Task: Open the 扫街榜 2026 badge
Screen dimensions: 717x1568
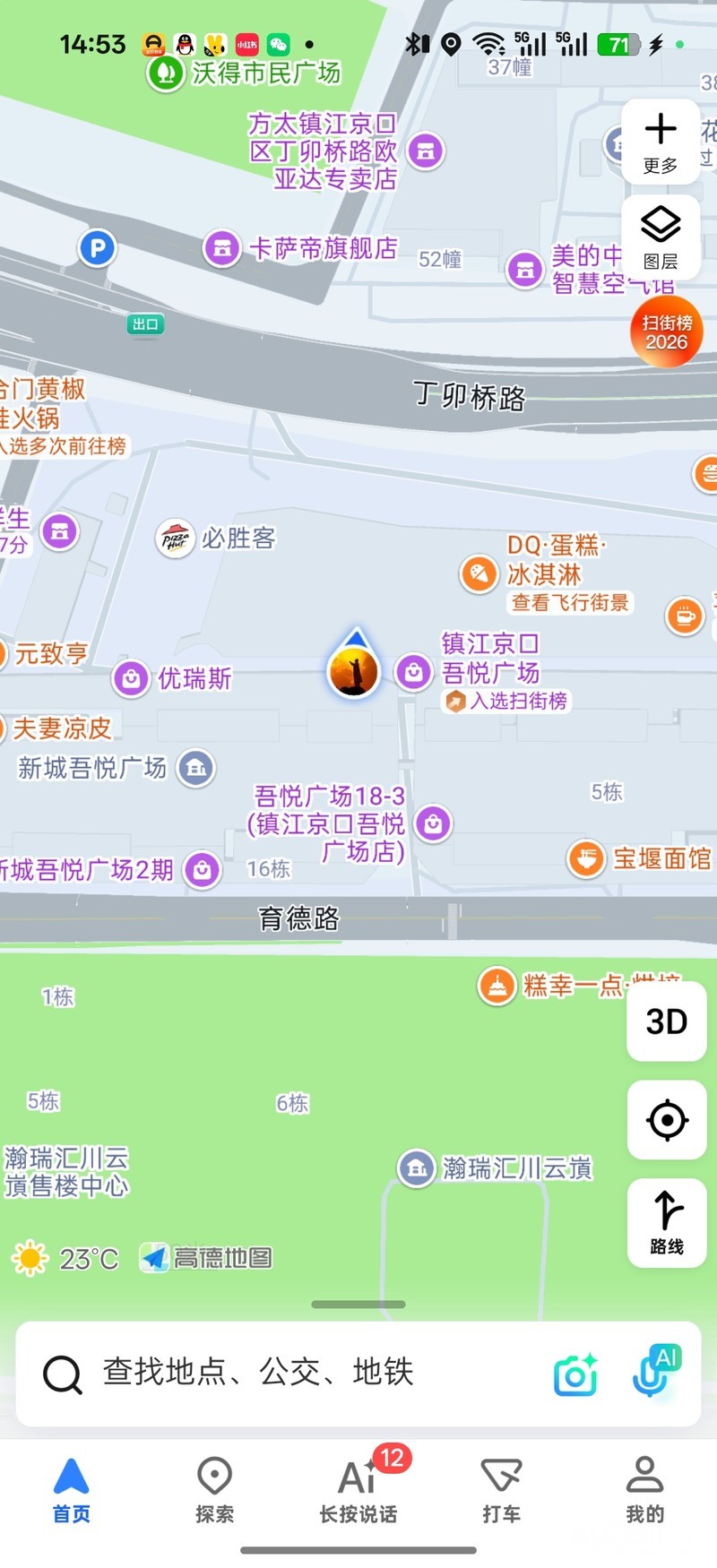Action: [667, 332]
